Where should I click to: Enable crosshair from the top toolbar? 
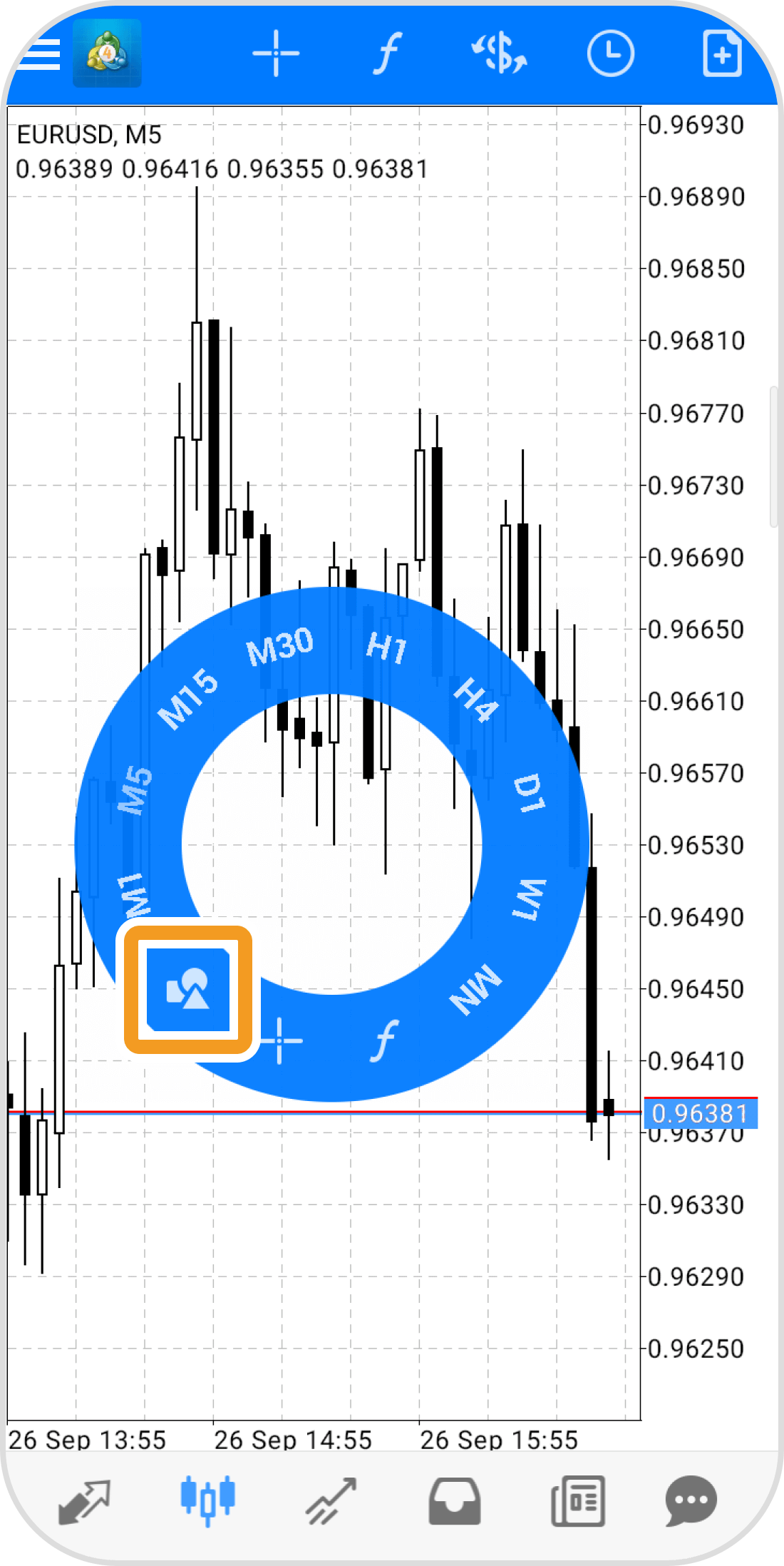pyautogui.click(x=276, y=54)
